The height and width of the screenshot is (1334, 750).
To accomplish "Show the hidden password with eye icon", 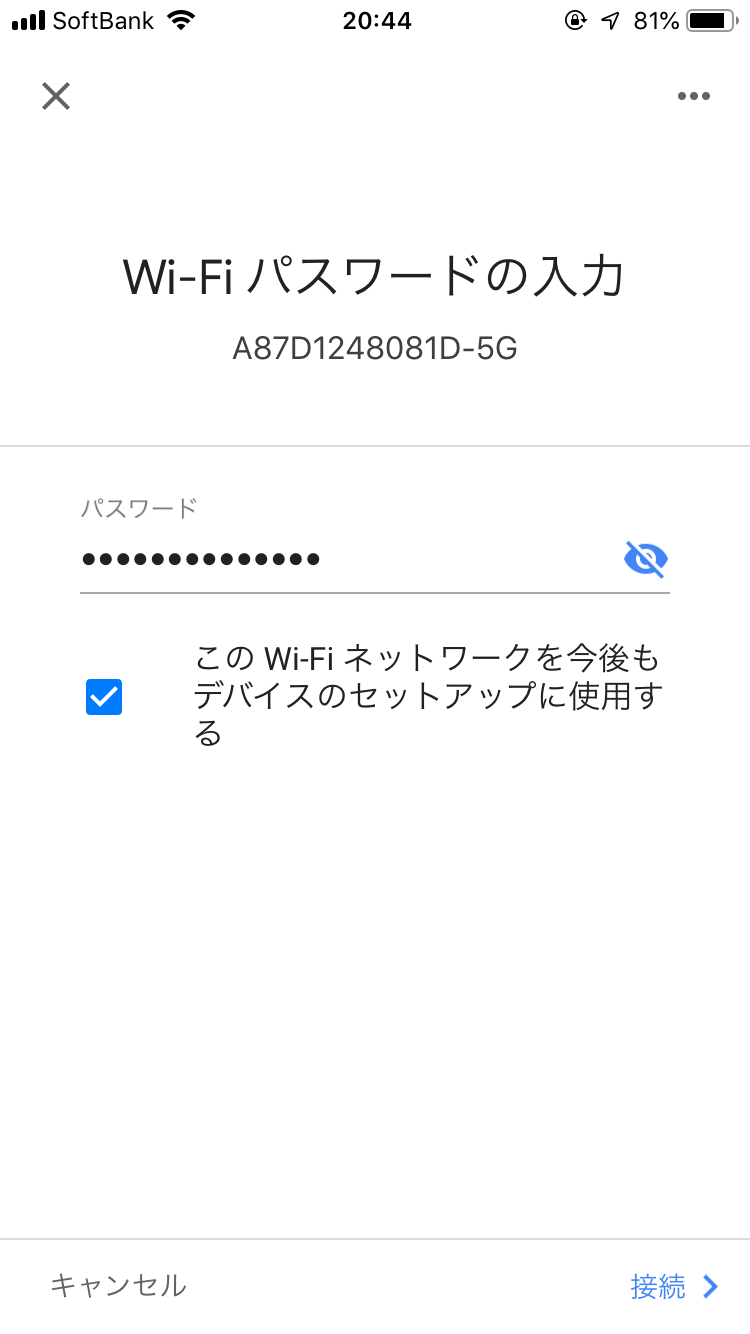I will (646, 559).
